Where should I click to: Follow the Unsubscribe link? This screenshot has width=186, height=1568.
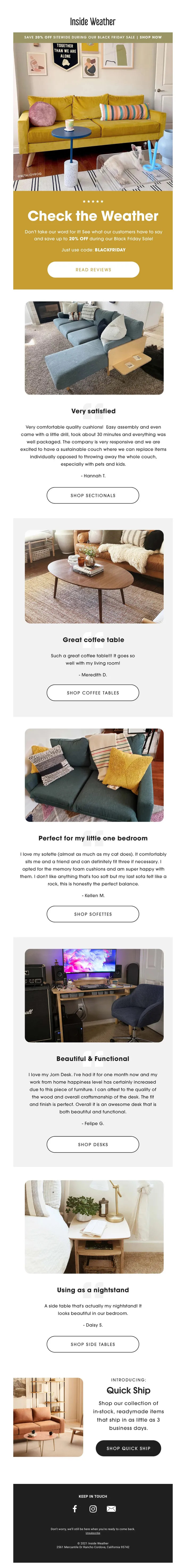pyautogui.click(x=93, y=1532)
